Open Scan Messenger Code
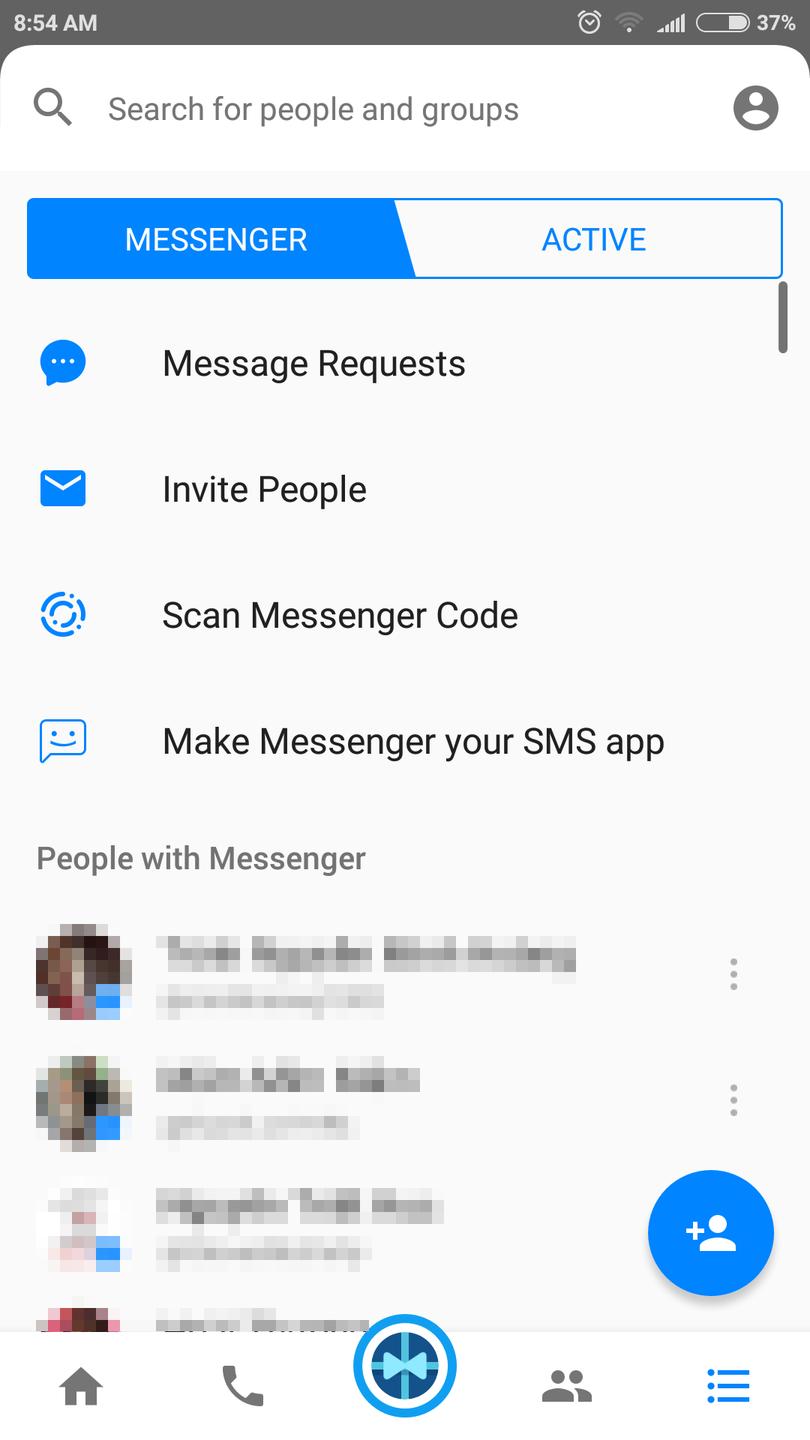This screenshot has height=1440, width=810. (340, 616)
